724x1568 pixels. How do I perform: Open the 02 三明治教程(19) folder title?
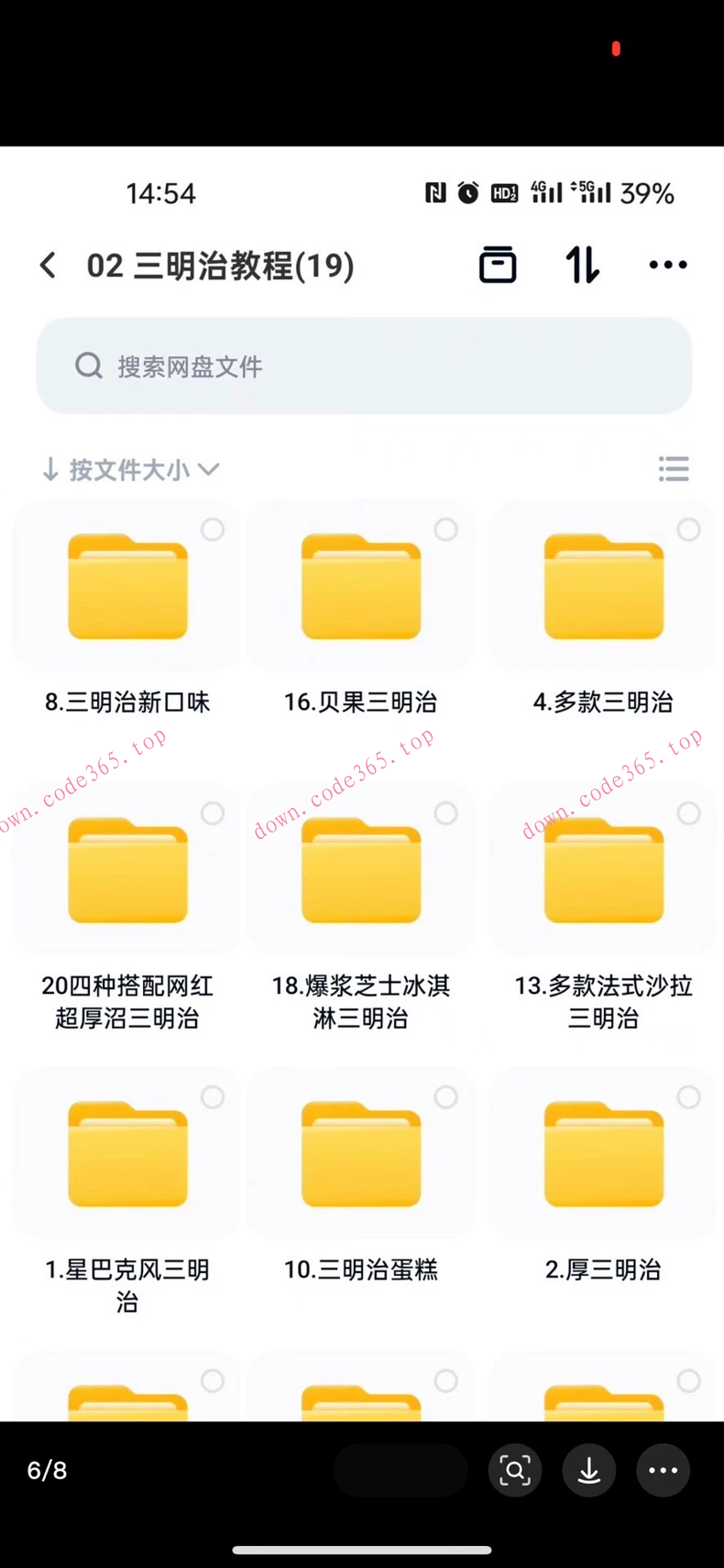[220, 266]
